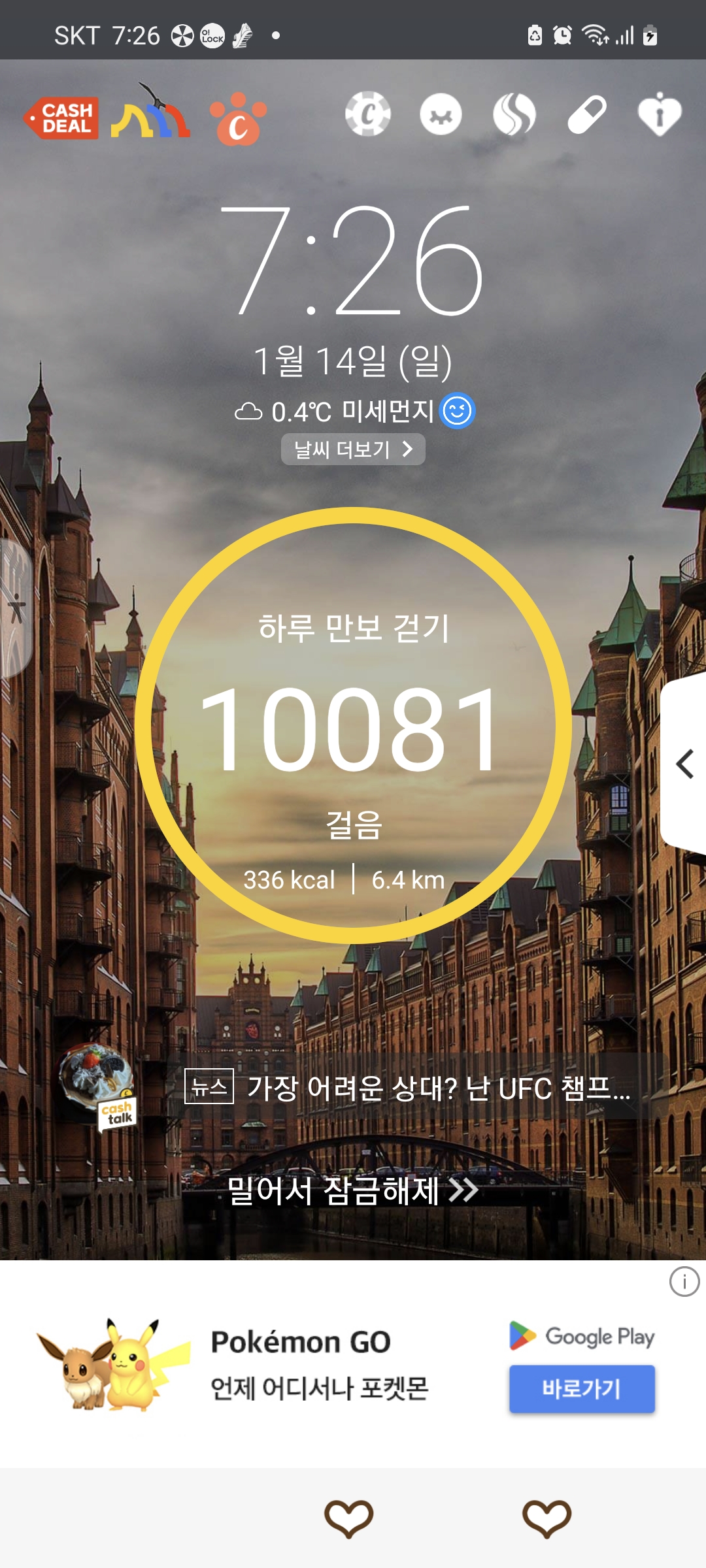Open the UFC news headline
706x1568 pixels.
(418, 1088)
